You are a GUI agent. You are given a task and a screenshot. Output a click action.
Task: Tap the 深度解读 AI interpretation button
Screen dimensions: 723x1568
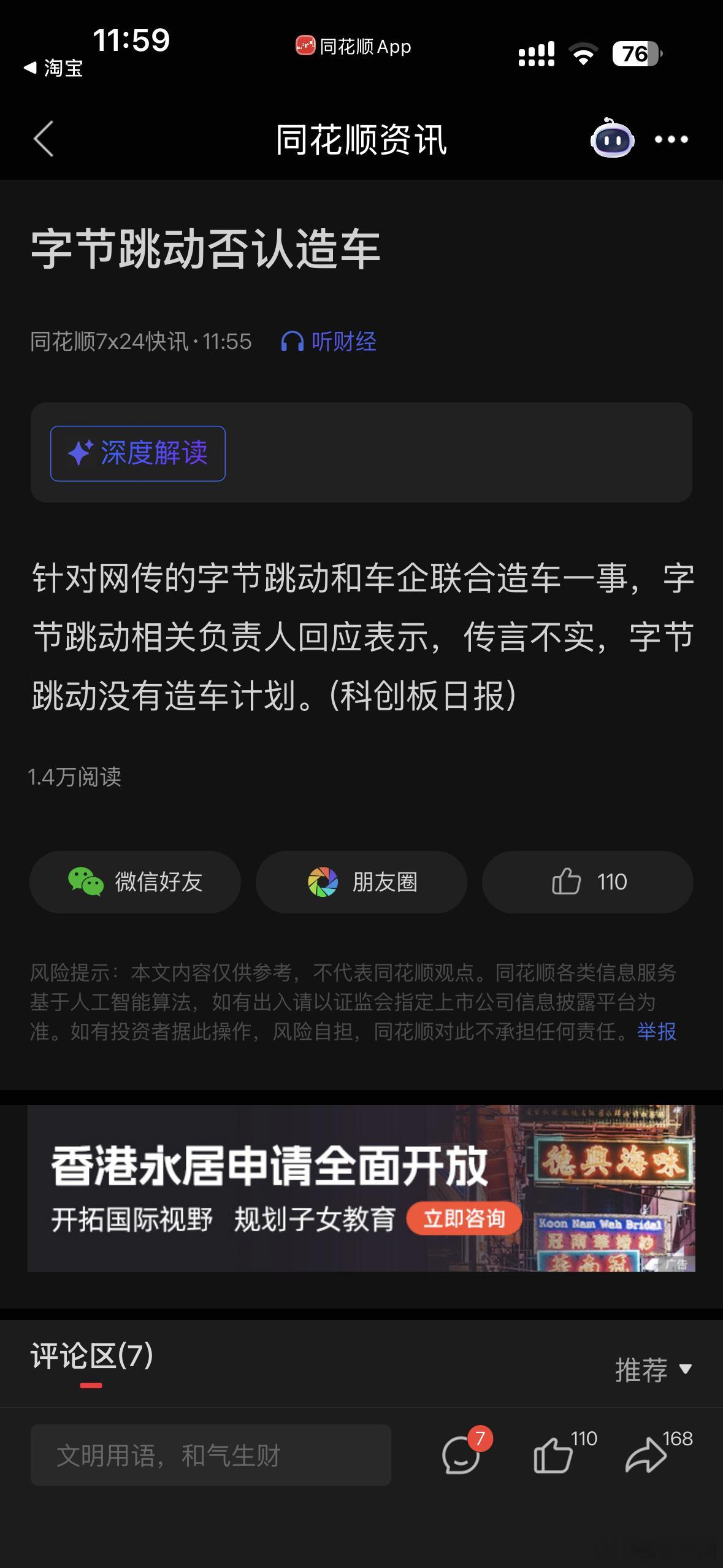point(137,454)
